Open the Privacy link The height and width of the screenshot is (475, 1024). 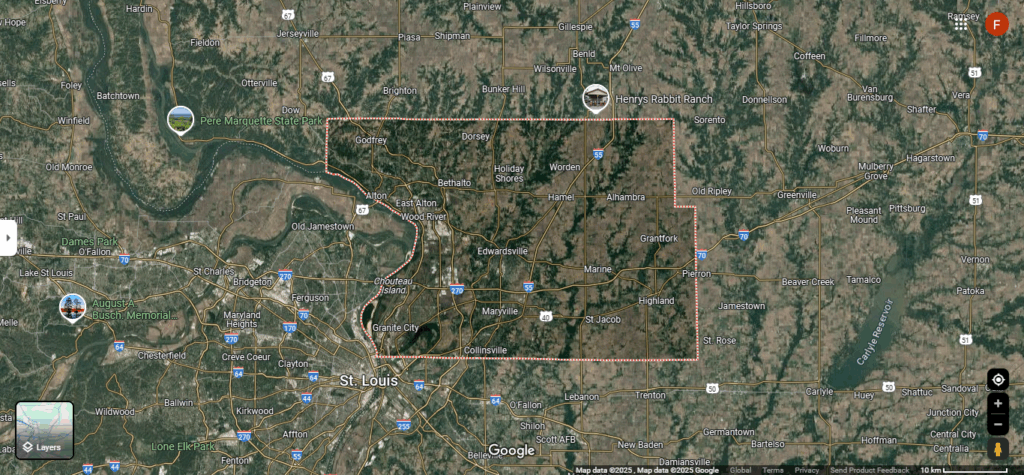pyautogui.click(x=806, y=470)
